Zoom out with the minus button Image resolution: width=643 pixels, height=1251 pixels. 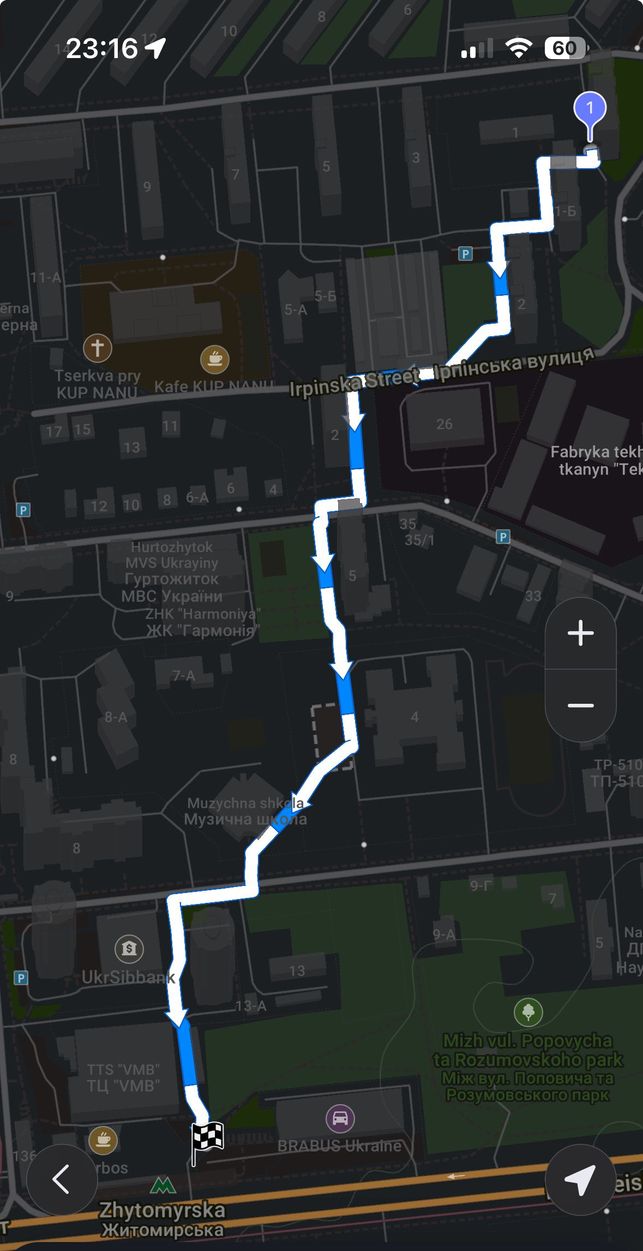(x=581, y=706)
